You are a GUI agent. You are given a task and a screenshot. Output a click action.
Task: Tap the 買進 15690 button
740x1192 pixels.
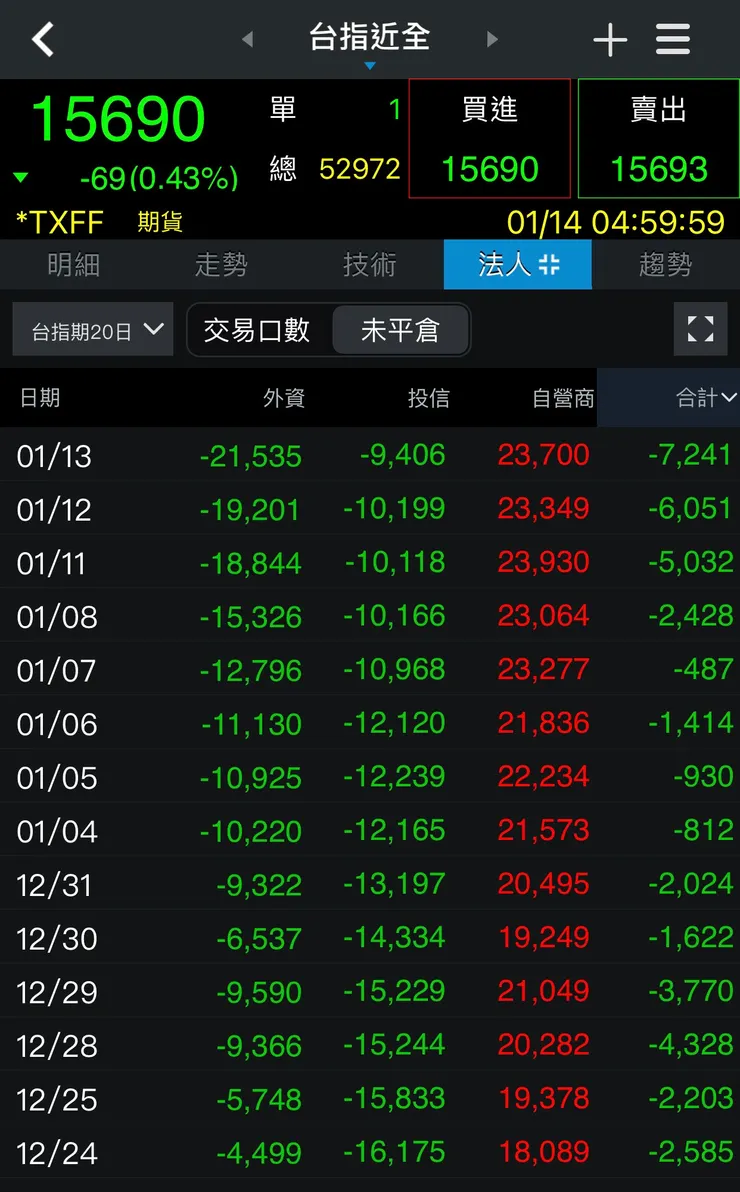click(489, 139)
